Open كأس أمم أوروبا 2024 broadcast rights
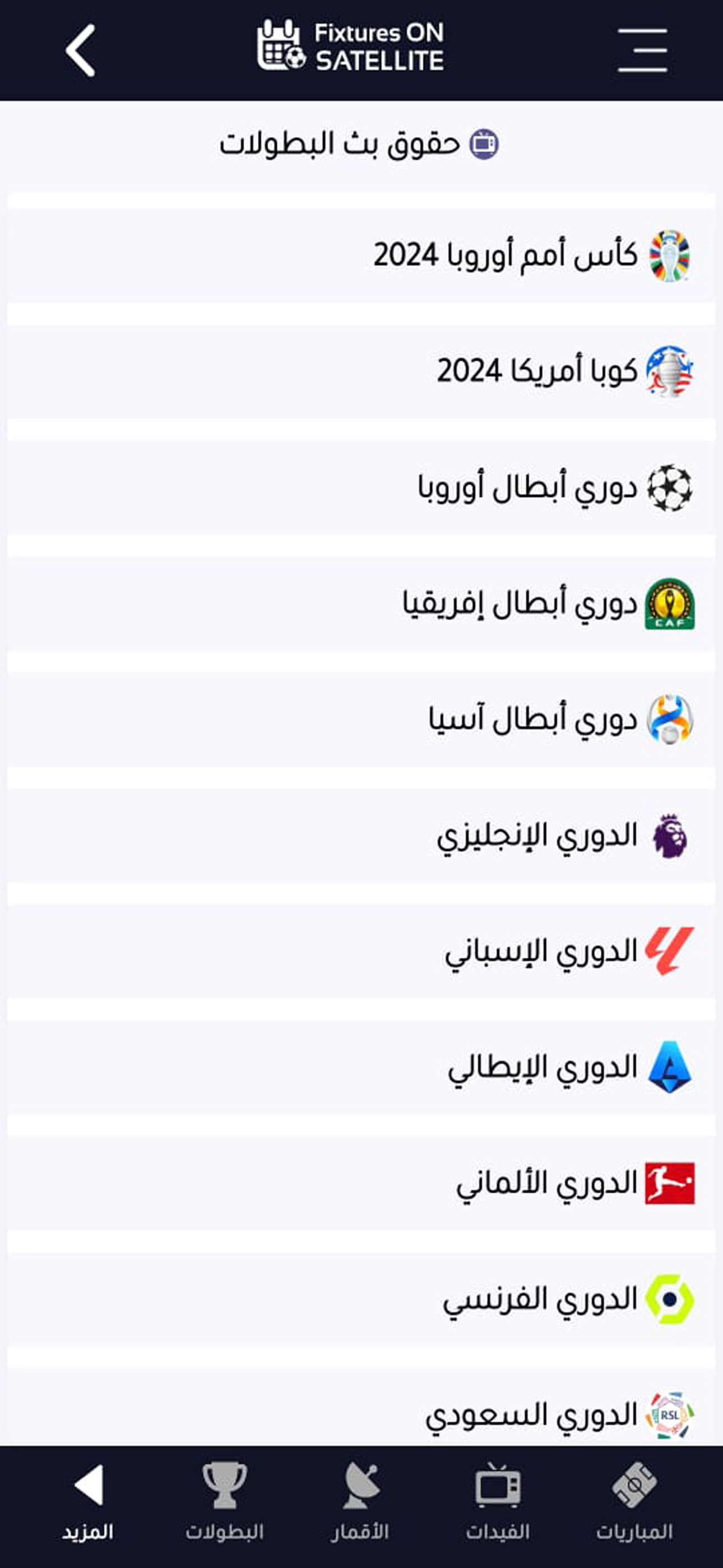 click(x=361, y=256)
